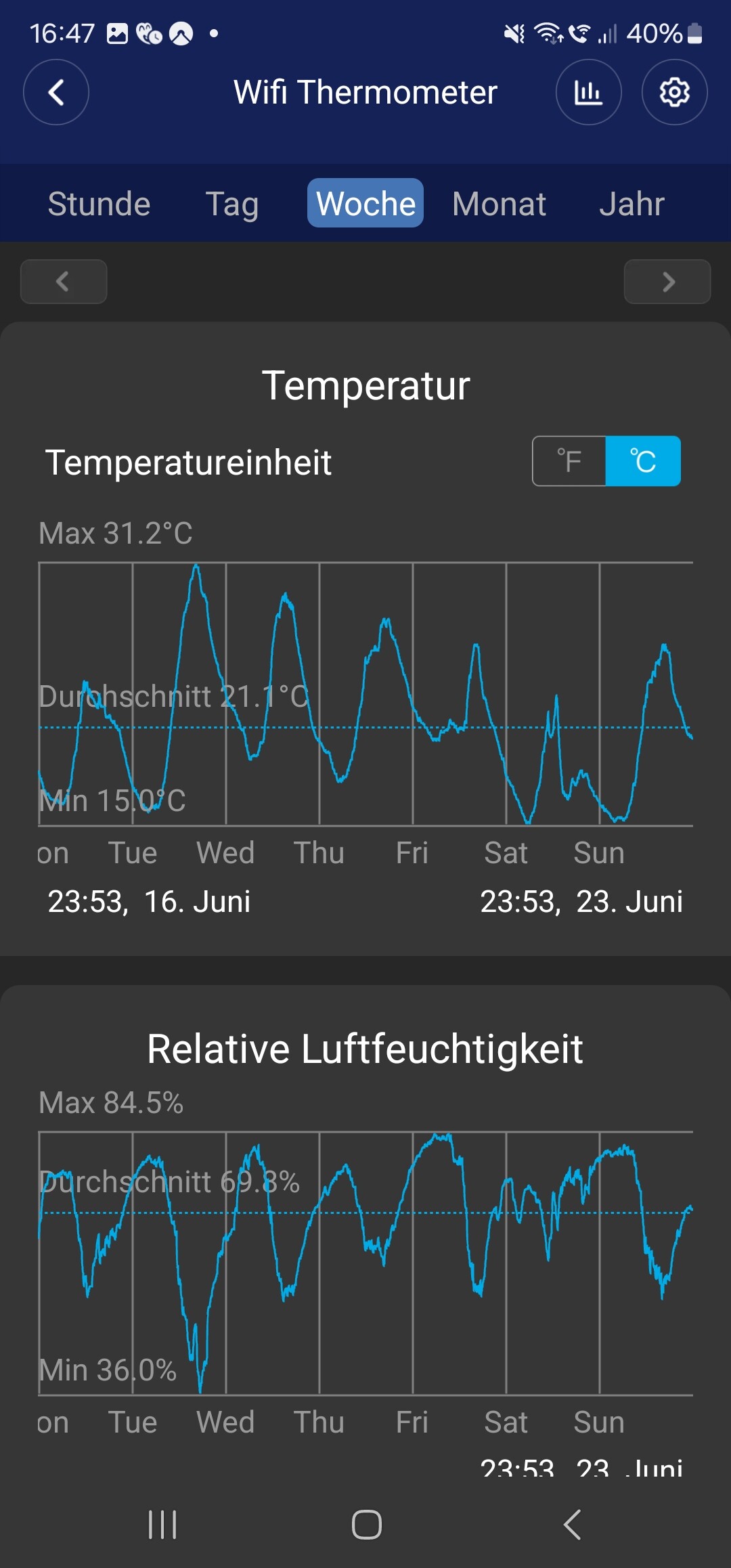Switch to the Tag tab
Image resolution: width=731 pixels, height=1568 pixels.
click(232, 204)
